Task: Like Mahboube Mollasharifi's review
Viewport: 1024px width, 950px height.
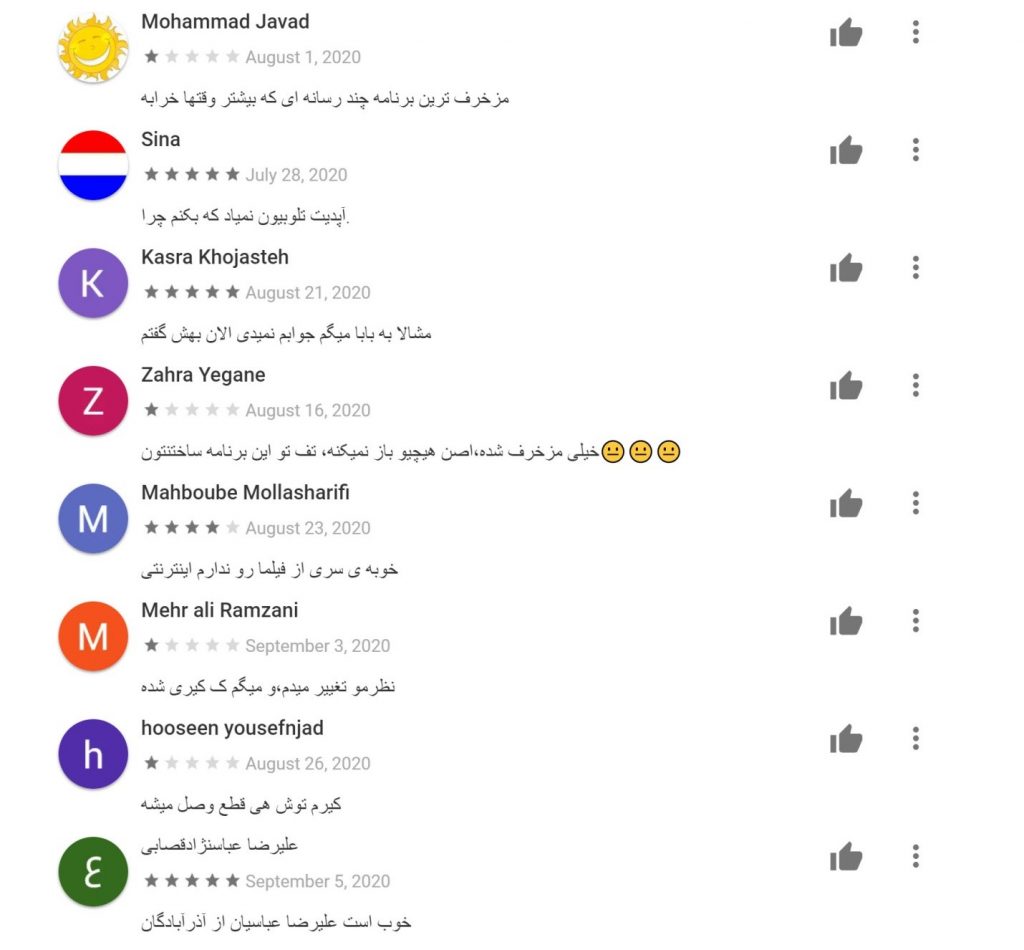Action: tap(846, 504)
